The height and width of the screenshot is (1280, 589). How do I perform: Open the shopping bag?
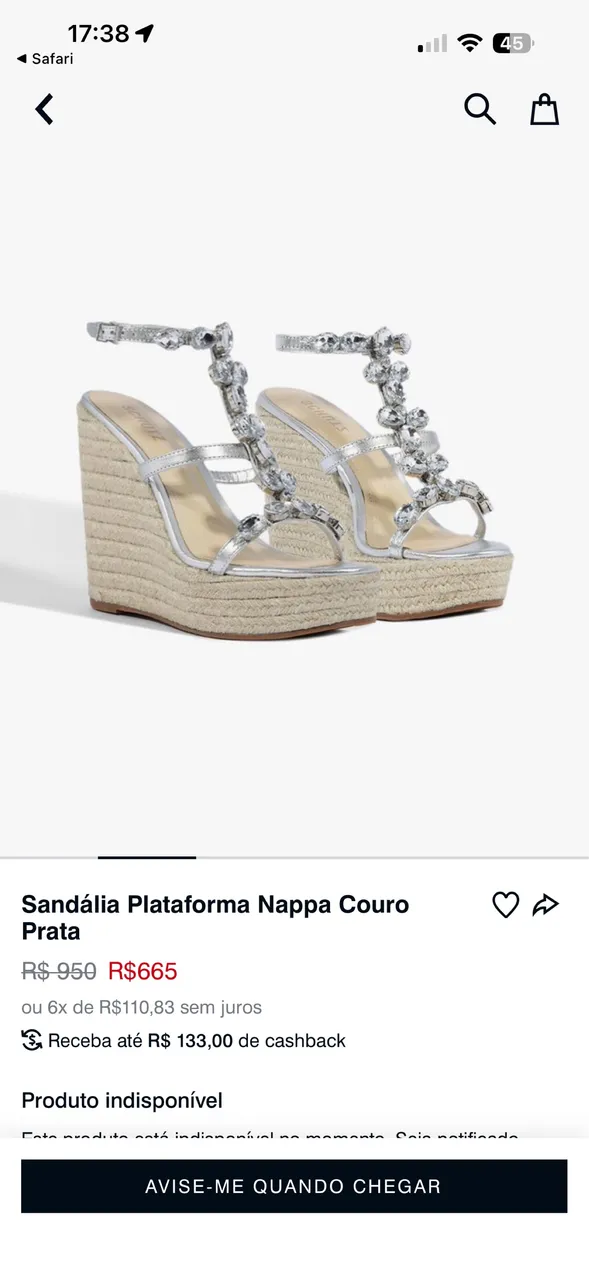pyautogui.click(x=544, y=109)
